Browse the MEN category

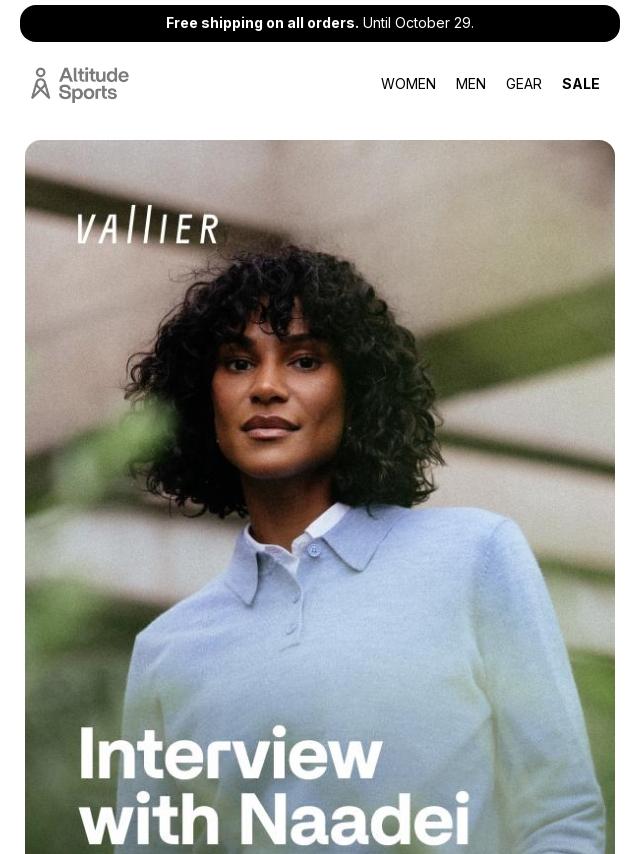[x=471, y=84]
